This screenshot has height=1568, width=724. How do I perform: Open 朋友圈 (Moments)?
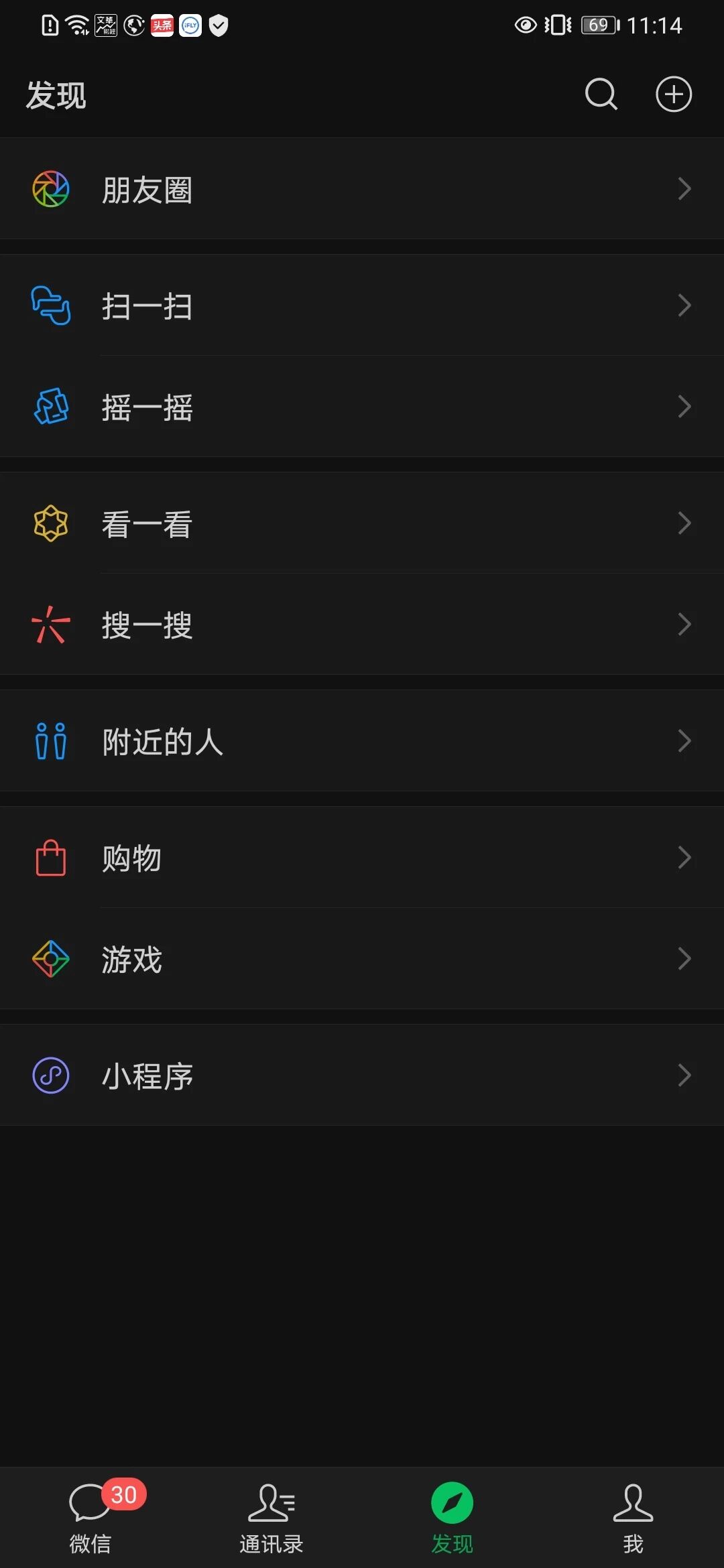362,189
